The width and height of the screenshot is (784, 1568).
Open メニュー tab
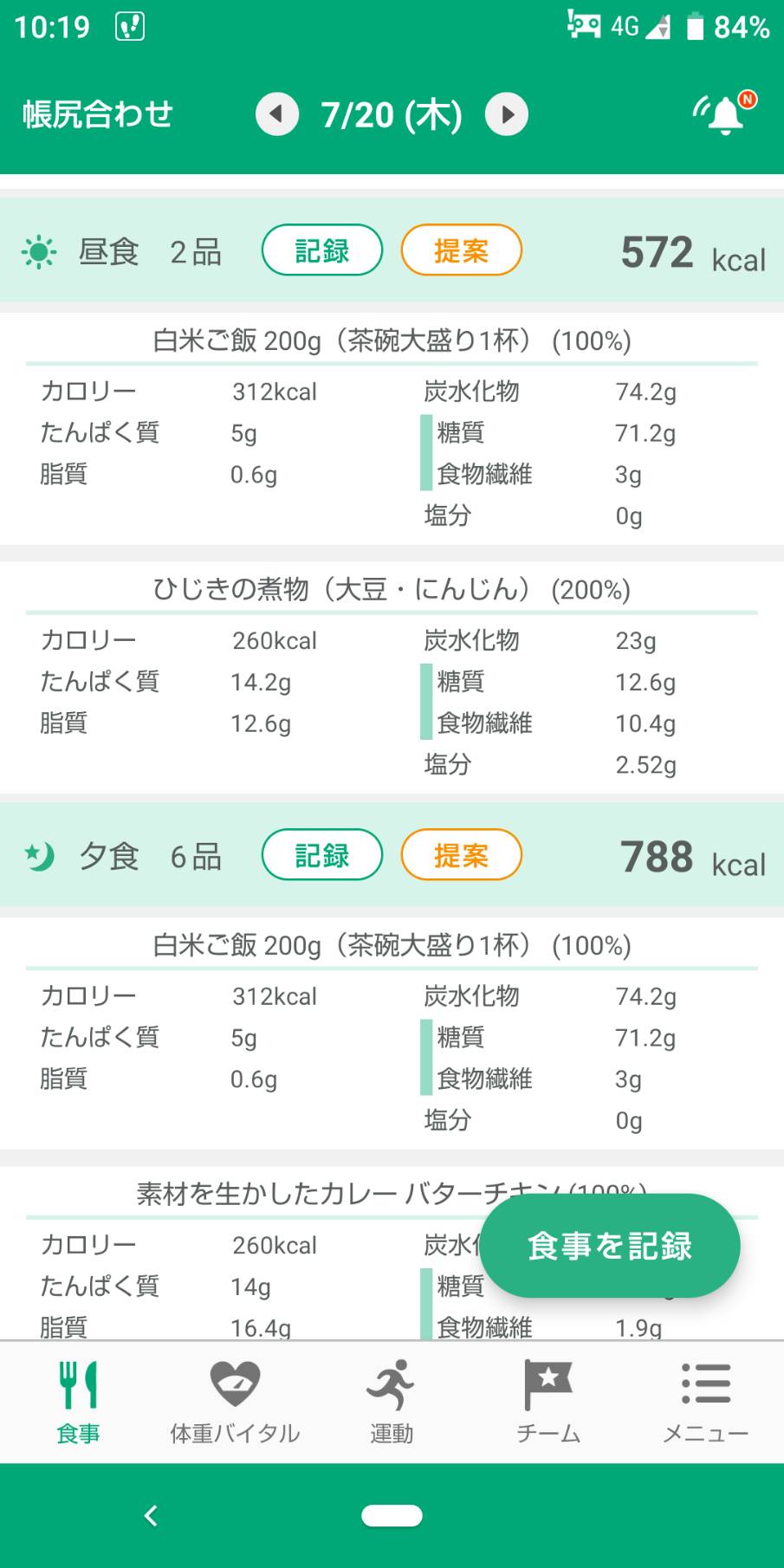click(705, 1403)
